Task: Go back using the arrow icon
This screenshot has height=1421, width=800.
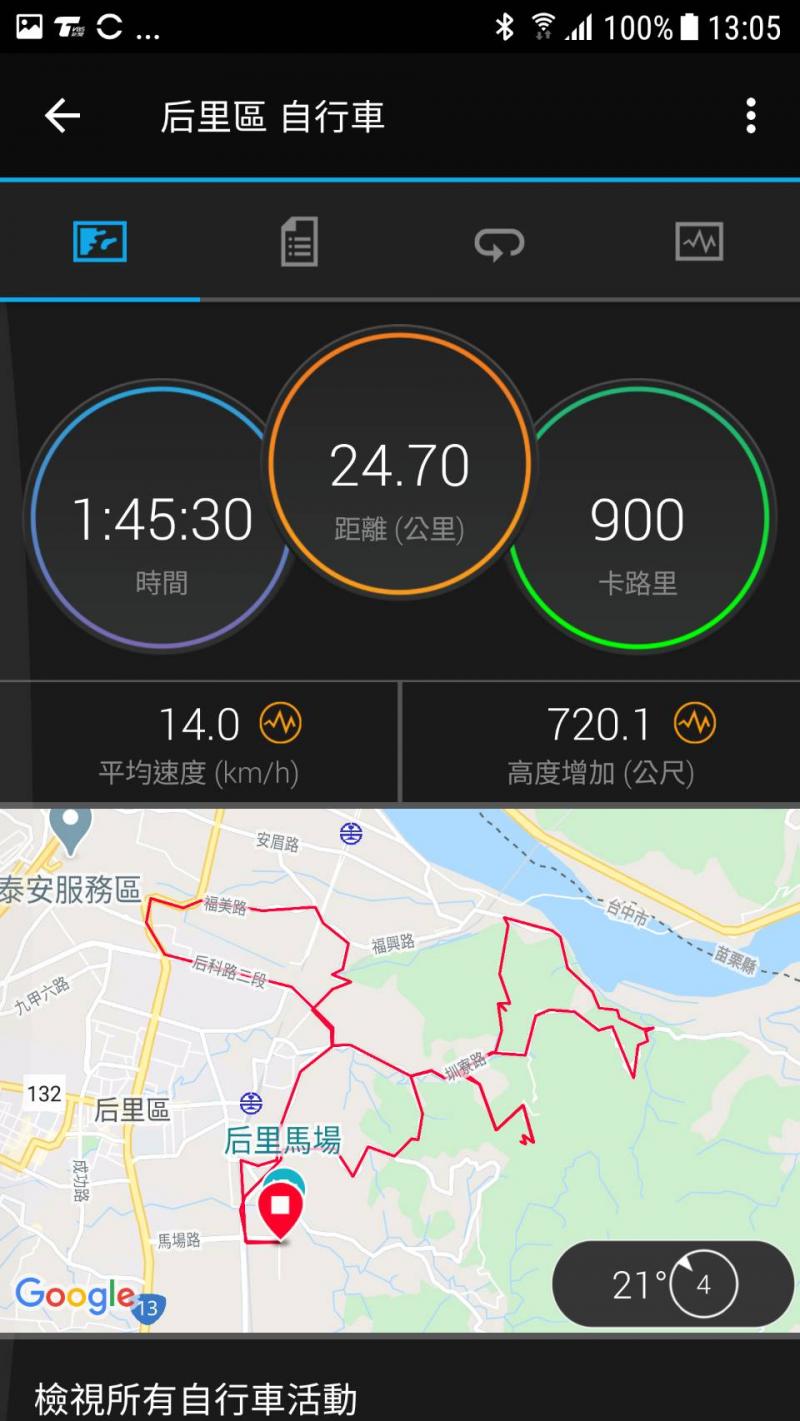Action: tap(62, 117)
